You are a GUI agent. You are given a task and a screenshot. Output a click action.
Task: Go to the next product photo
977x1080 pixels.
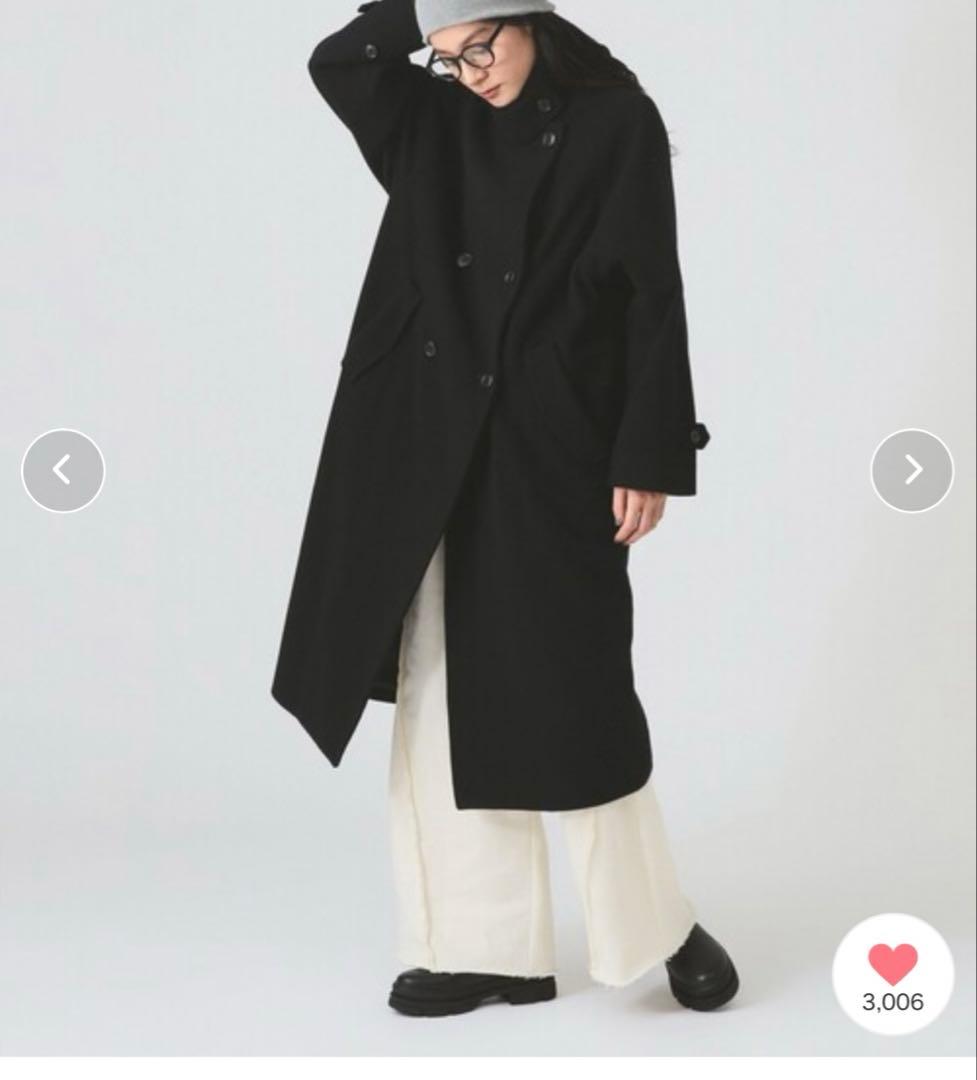[912, 470]
